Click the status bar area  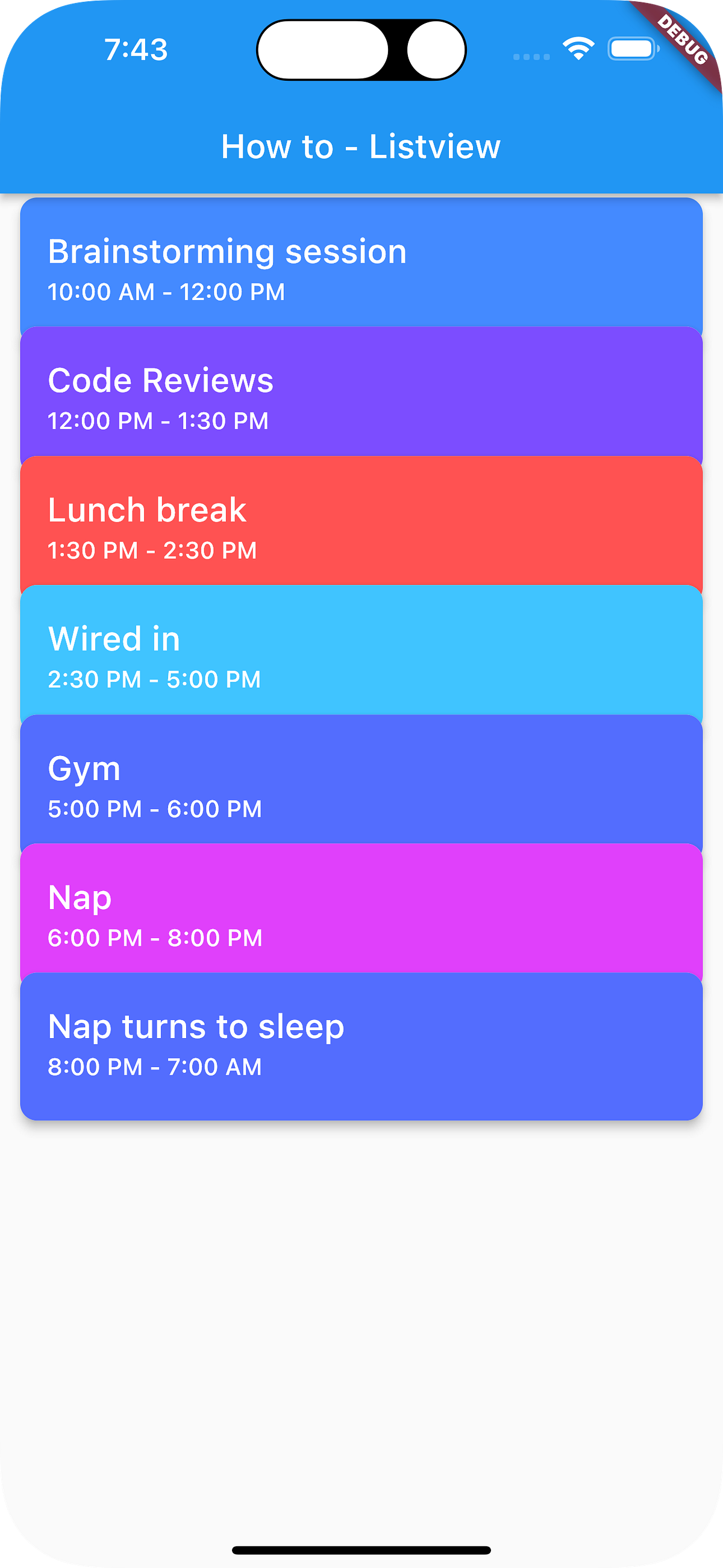361,52
